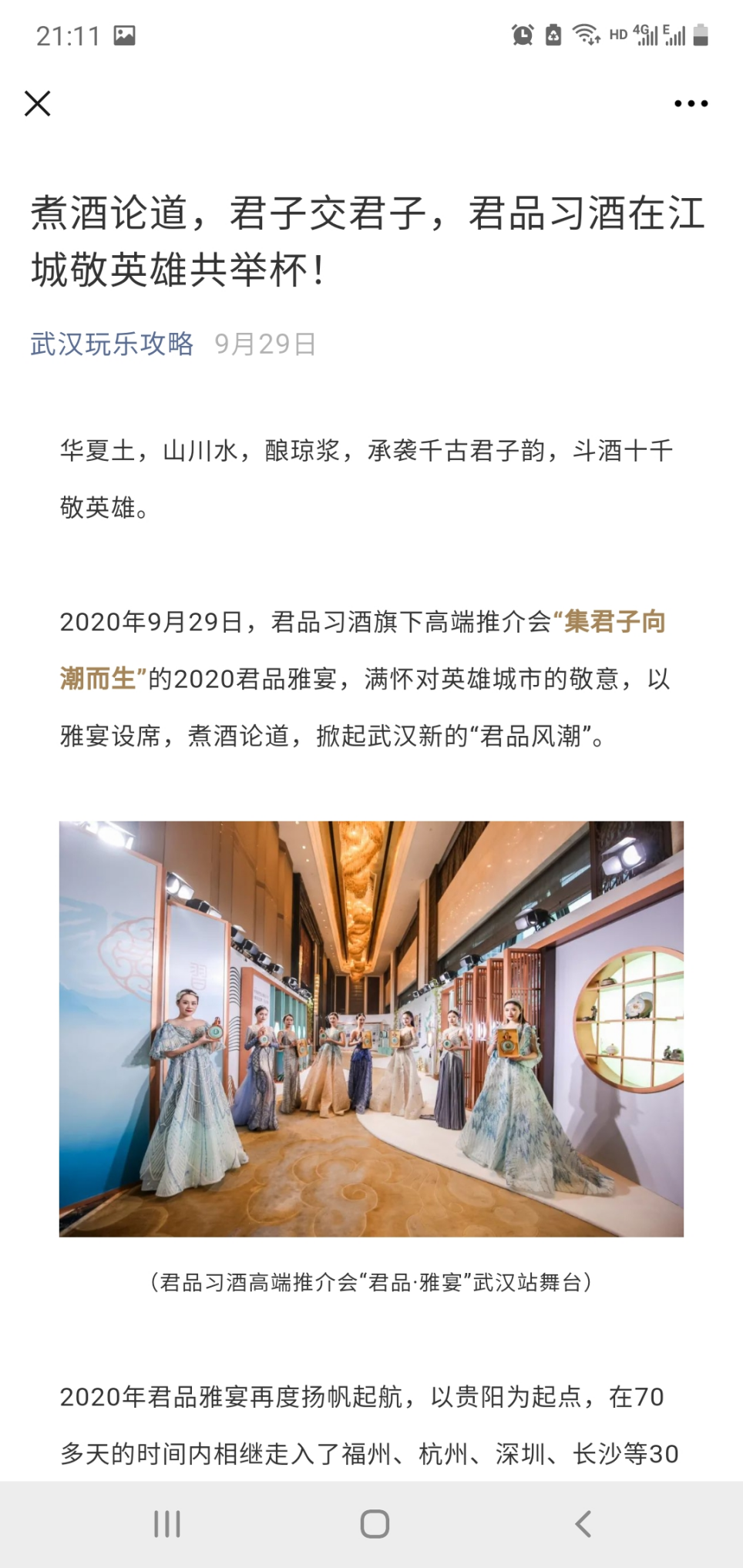
Task: Show recent apps
Action: pyautogui.click(x=166, y=1523)
